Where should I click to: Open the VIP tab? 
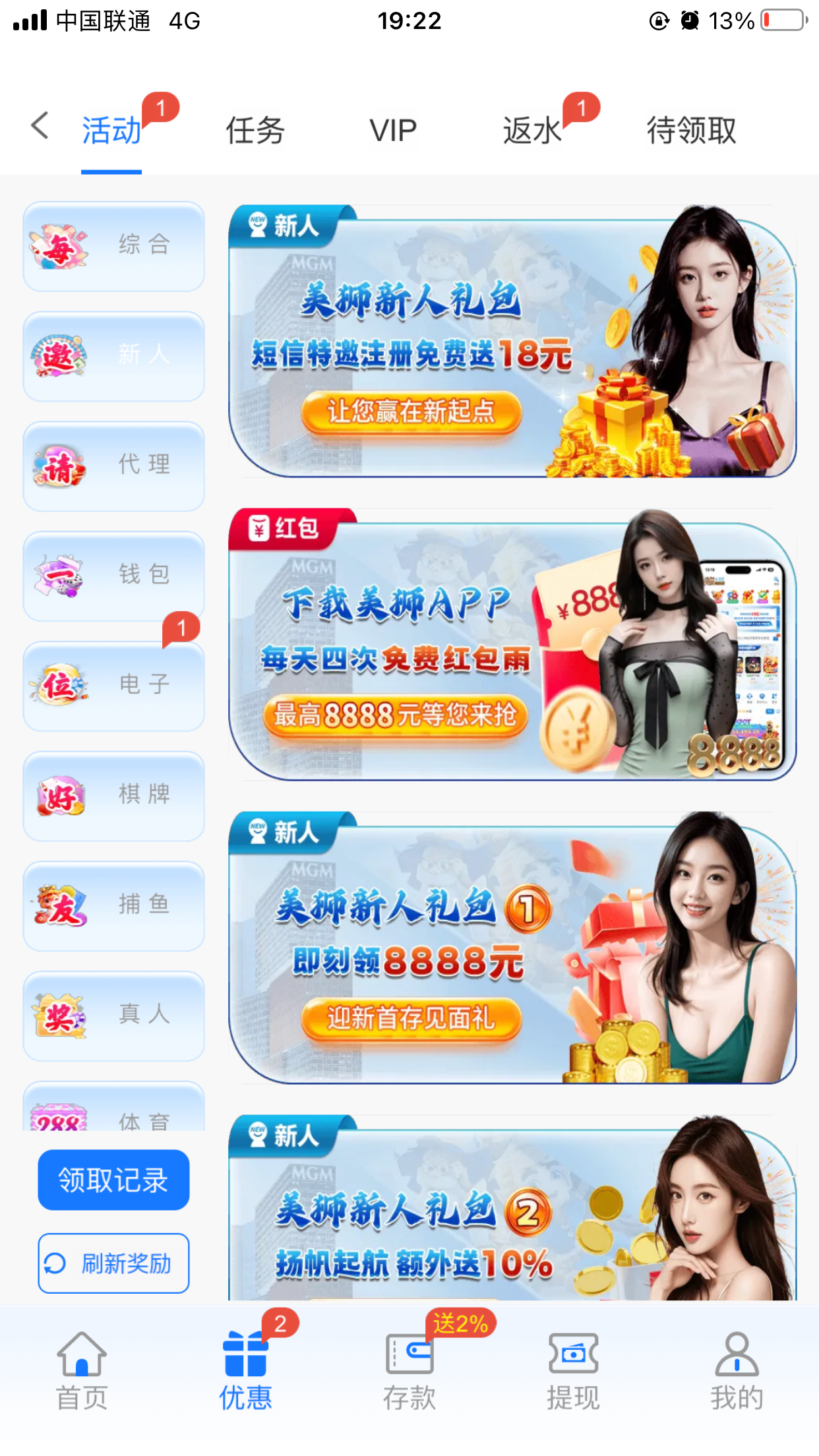tap(393, 130)
